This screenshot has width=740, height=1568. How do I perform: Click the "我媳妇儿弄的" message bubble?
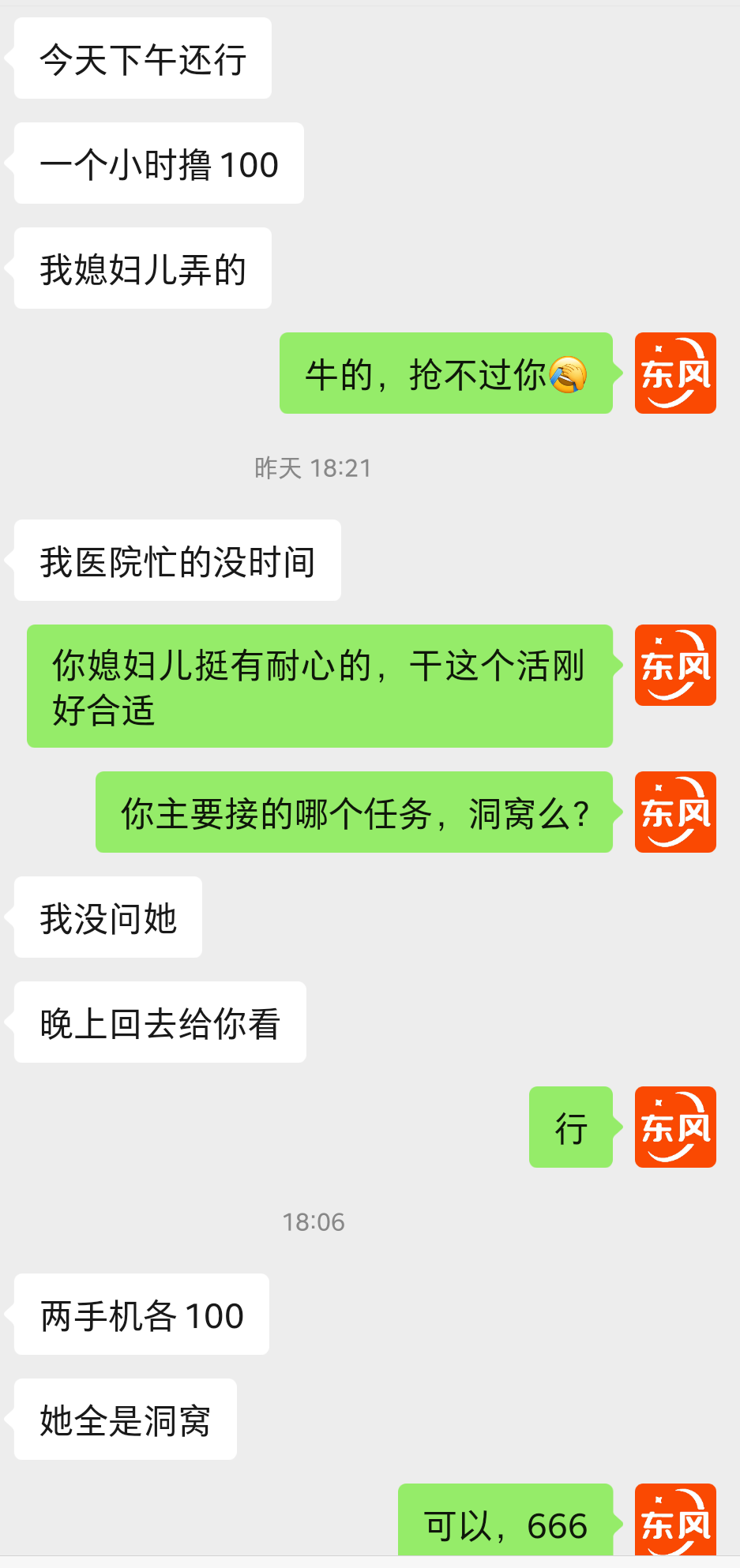(x=141, y=268)
